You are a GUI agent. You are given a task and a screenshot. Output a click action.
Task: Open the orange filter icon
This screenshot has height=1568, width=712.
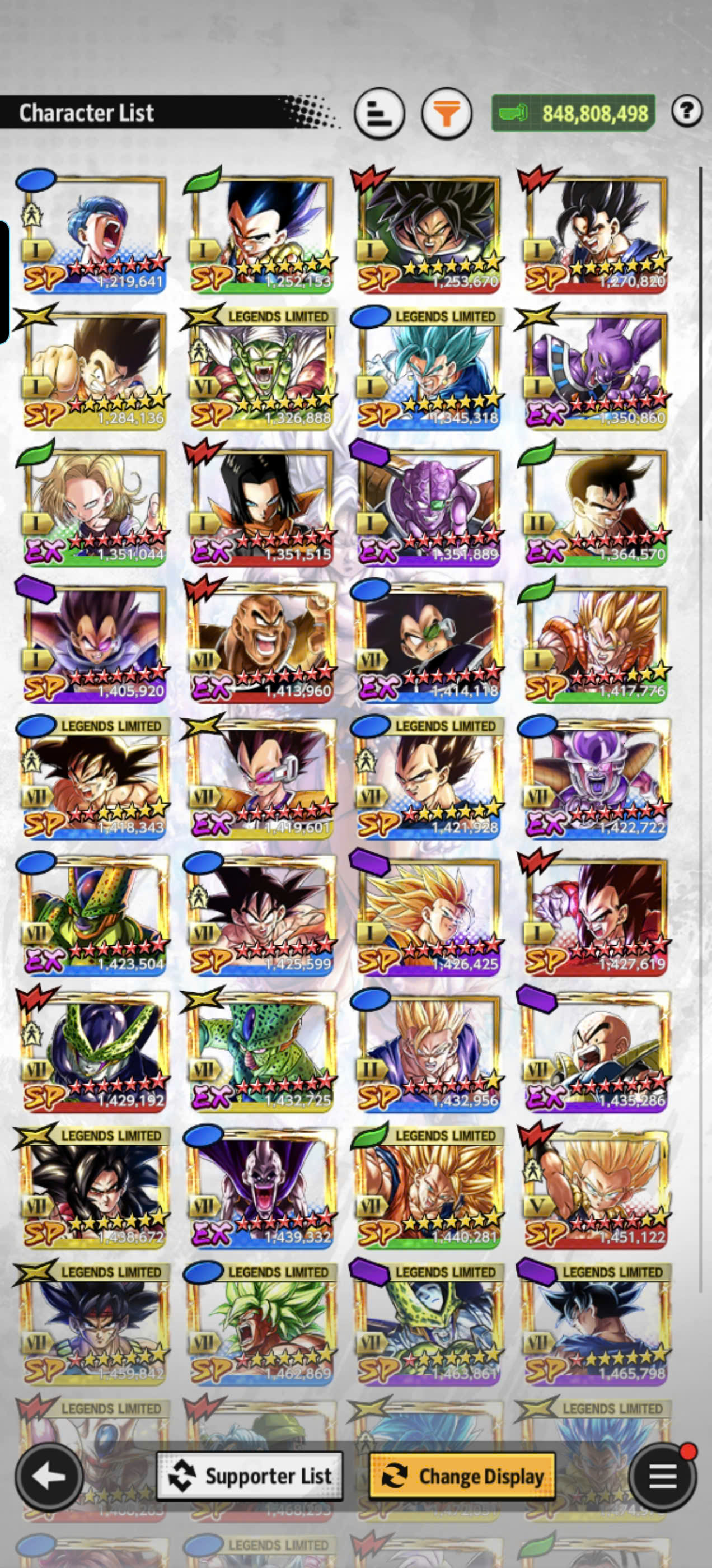447,113
